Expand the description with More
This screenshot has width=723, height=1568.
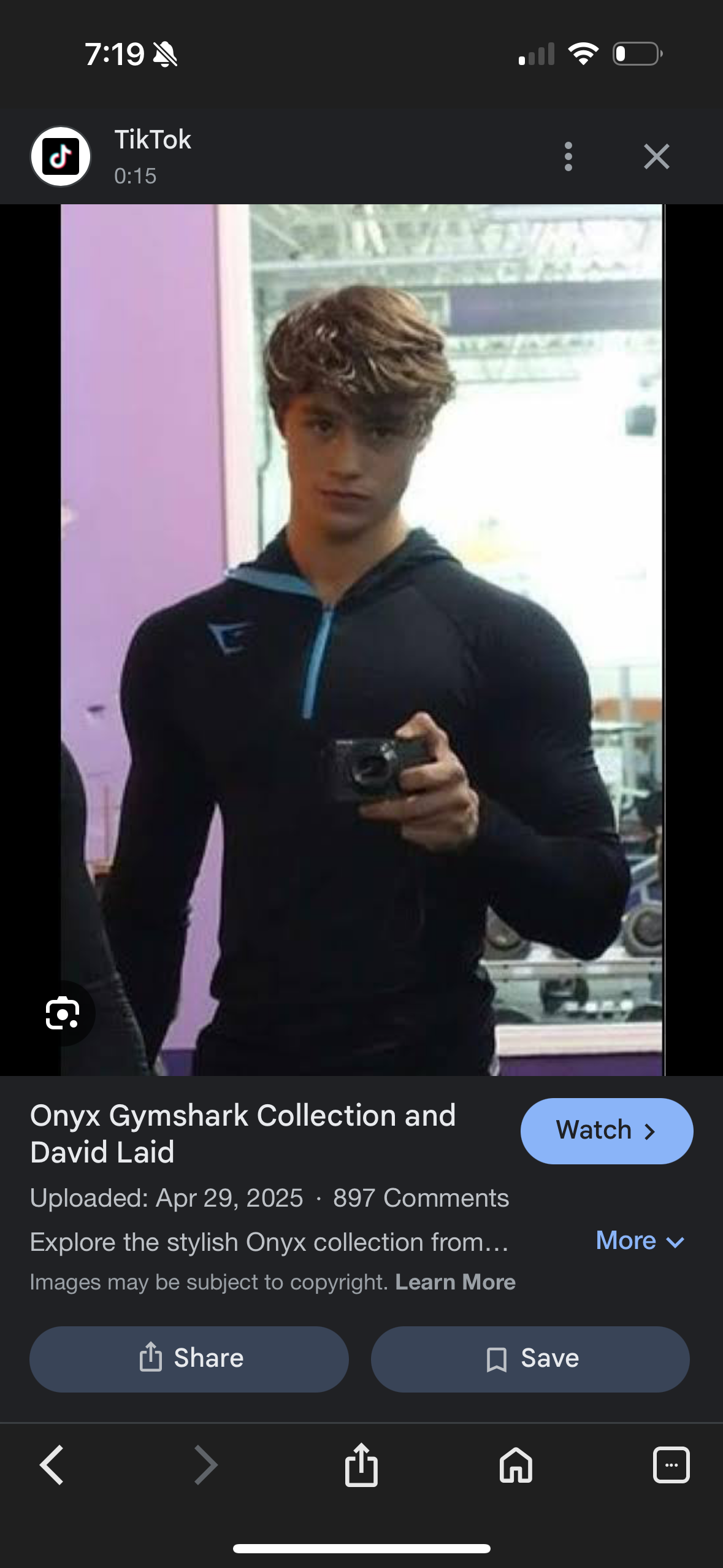click(x=640, y=1241)
